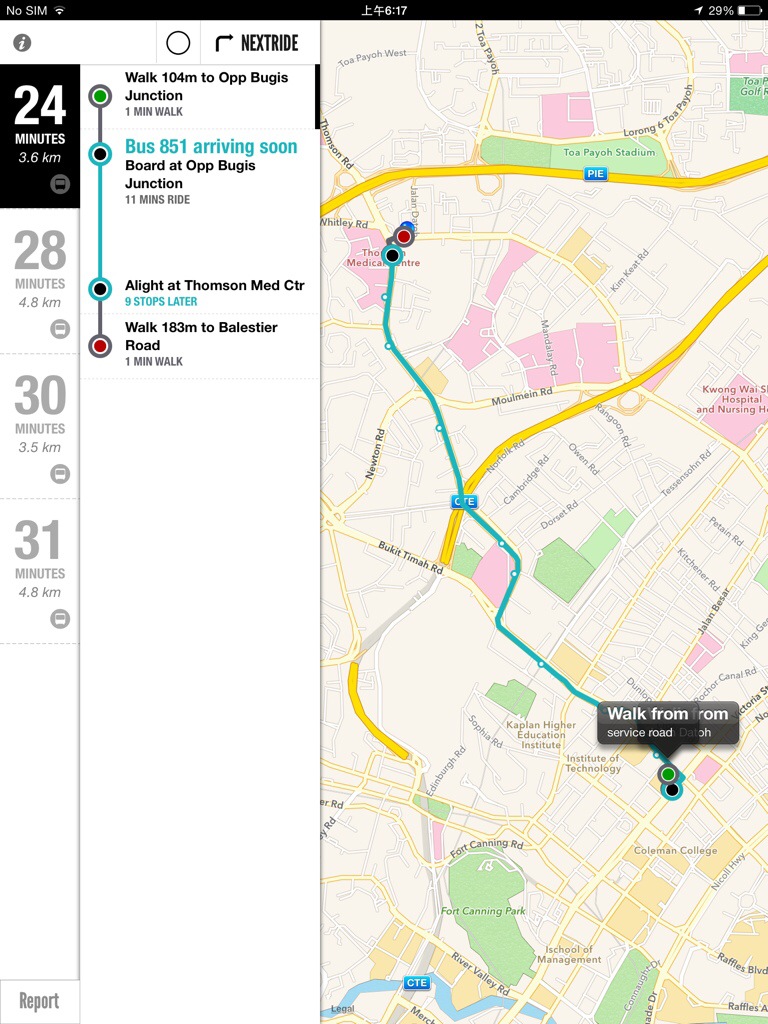Select the 28 minutes route option
Image resolution: width=768 pixels, height=1024 pixels.
point(40,281)
